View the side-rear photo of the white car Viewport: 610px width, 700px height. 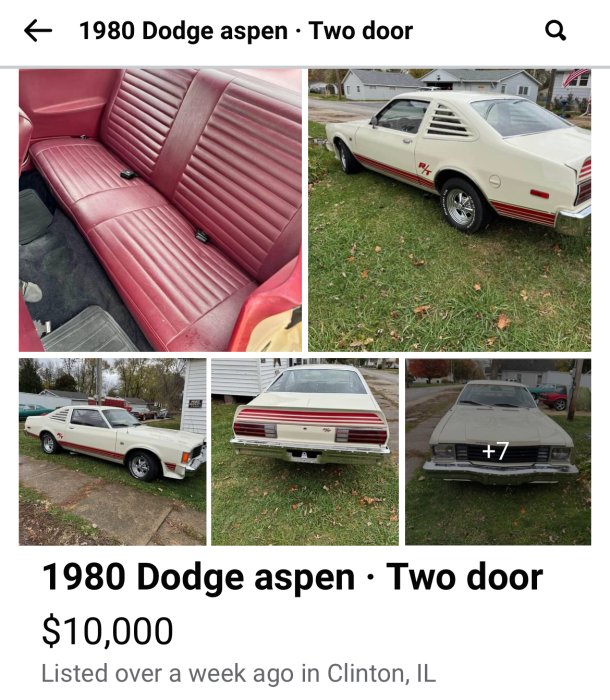[x=449, y=210]
